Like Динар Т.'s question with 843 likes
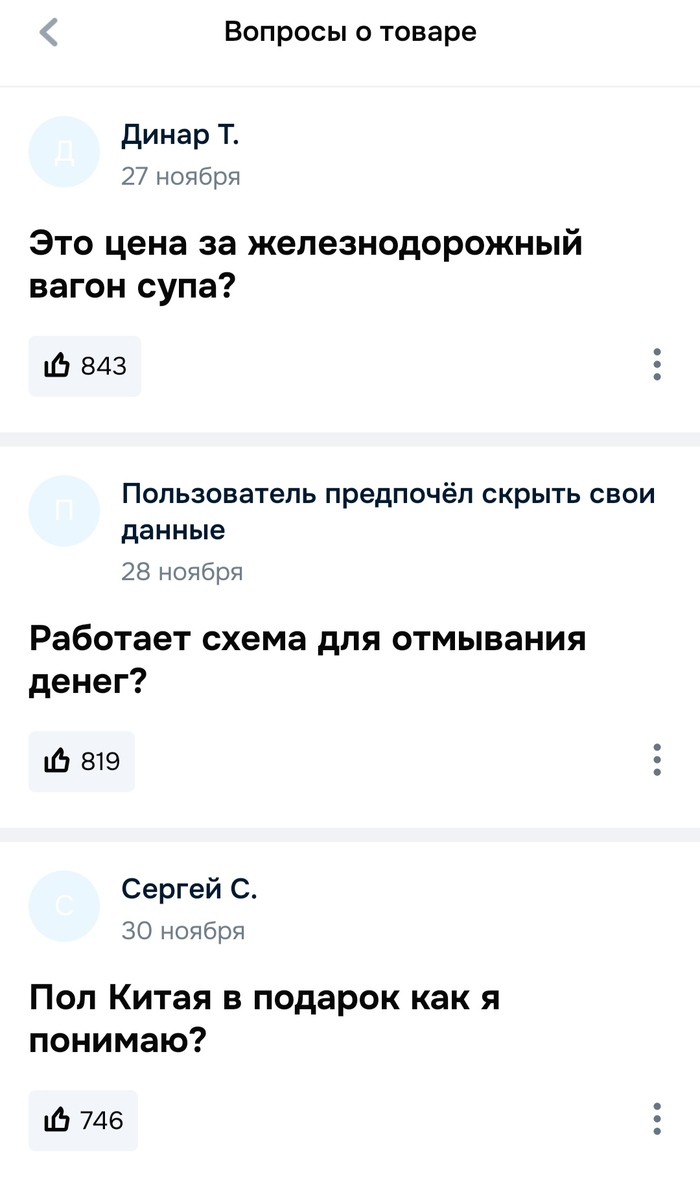The image size is (700, 1192). 85,366
